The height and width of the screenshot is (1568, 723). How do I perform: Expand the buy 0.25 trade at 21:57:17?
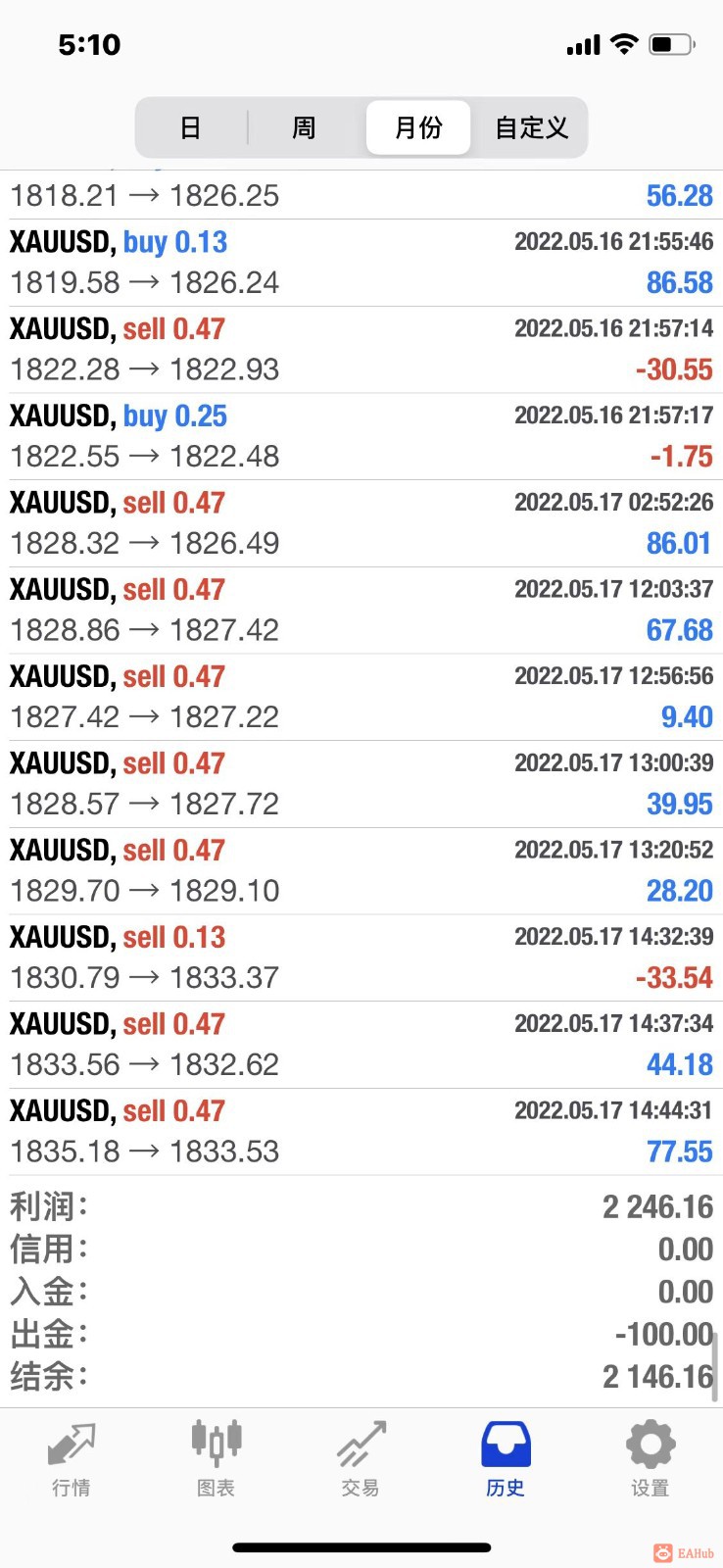click(361, 436)
